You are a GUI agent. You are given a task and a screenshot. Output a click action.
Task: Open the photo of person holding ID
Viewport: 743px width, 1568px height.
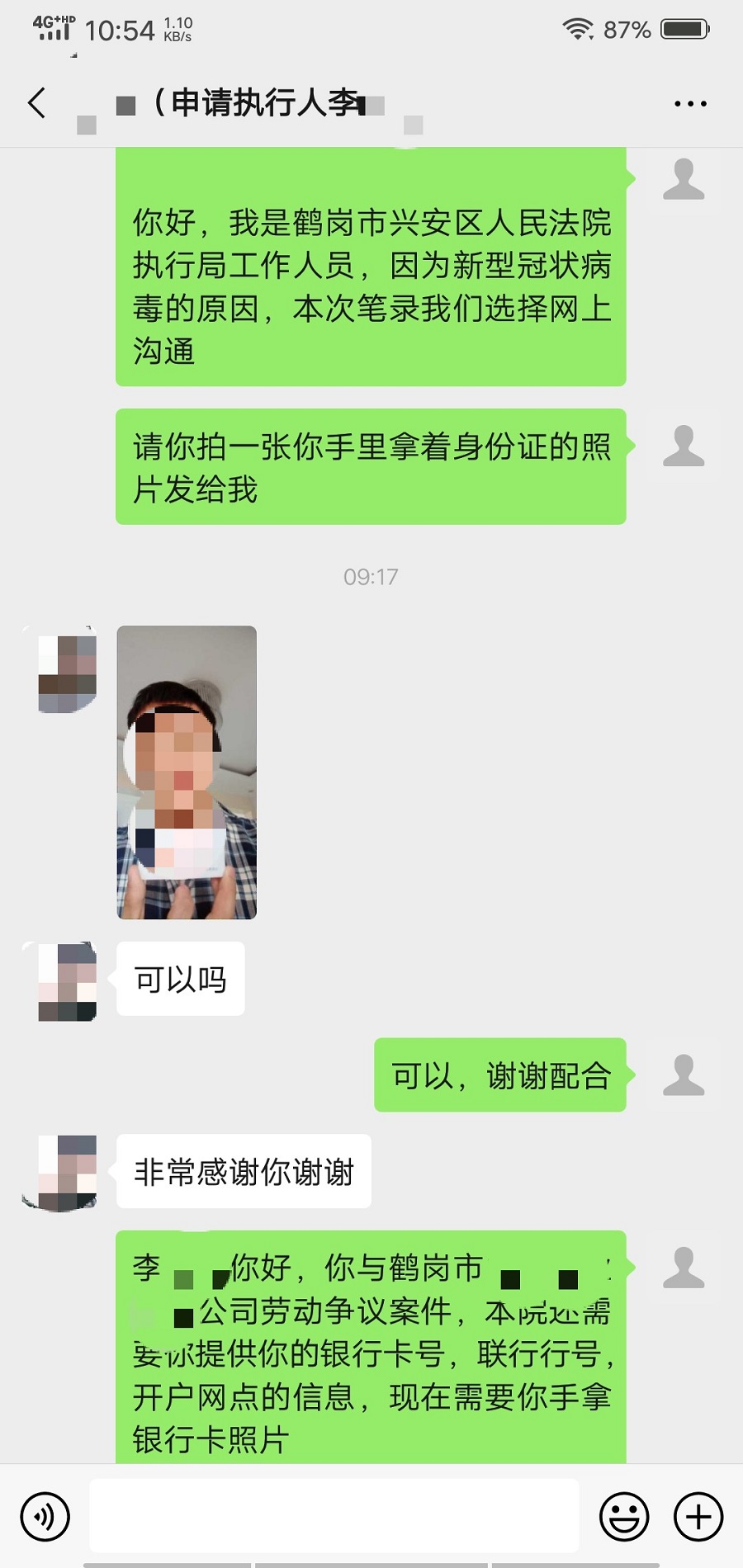coord(187,772)
